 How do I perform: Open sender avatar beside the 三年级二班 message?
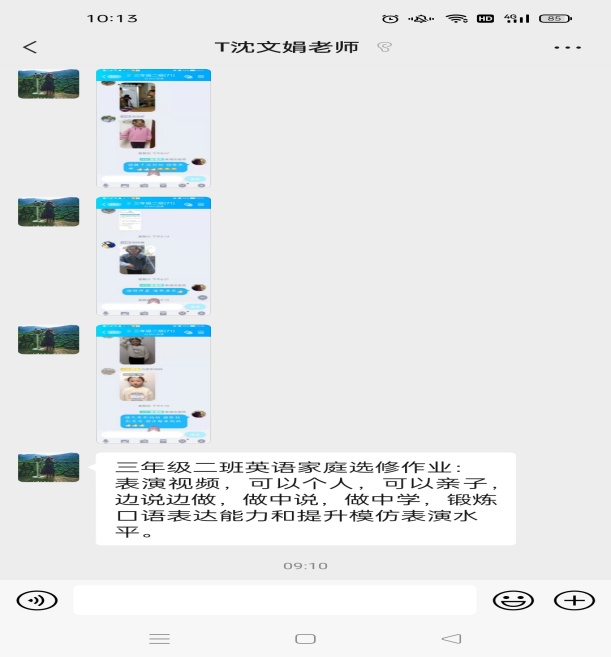coord(48,467)
